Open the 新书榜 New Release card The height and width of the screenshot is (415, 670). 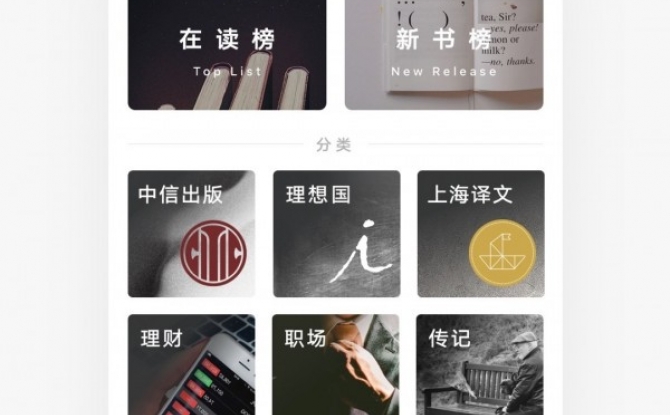tap(444, 54)
